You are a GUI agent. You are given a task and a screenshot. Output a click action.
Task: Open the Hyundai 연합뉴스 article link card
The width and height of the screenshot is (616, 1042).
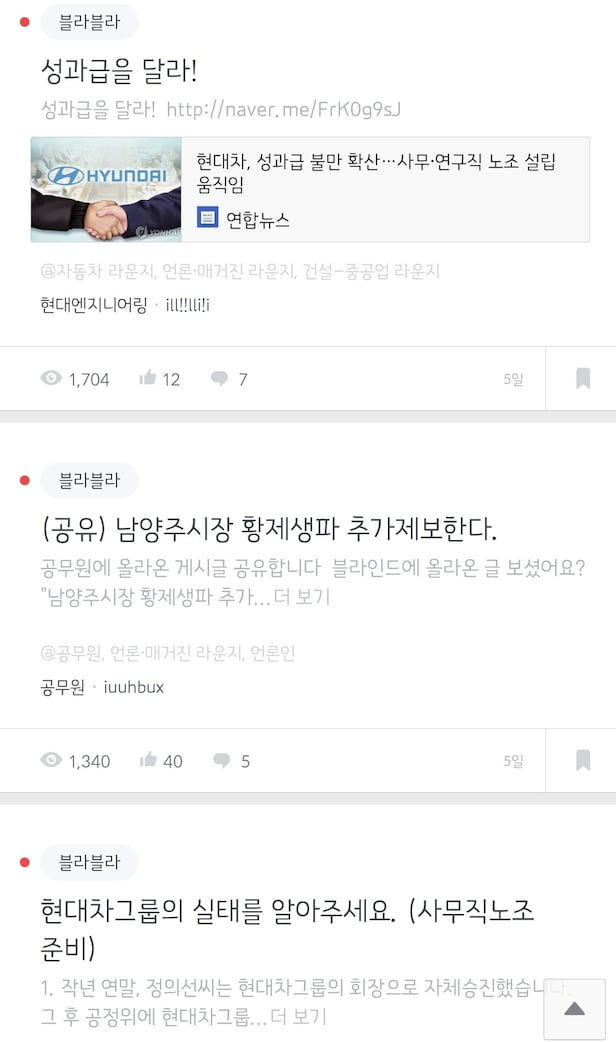coord(309,189)
